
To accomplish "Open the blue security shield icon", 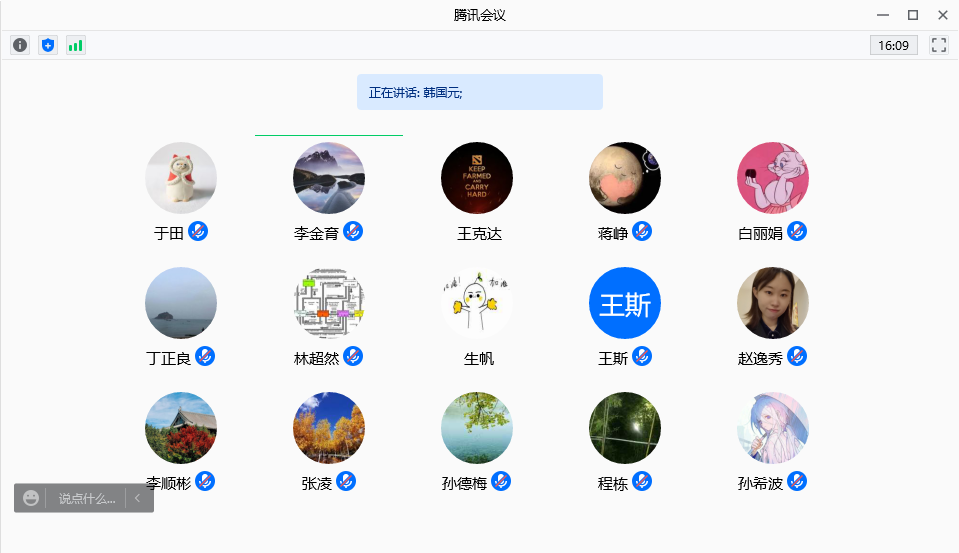I will click(48, 45).
